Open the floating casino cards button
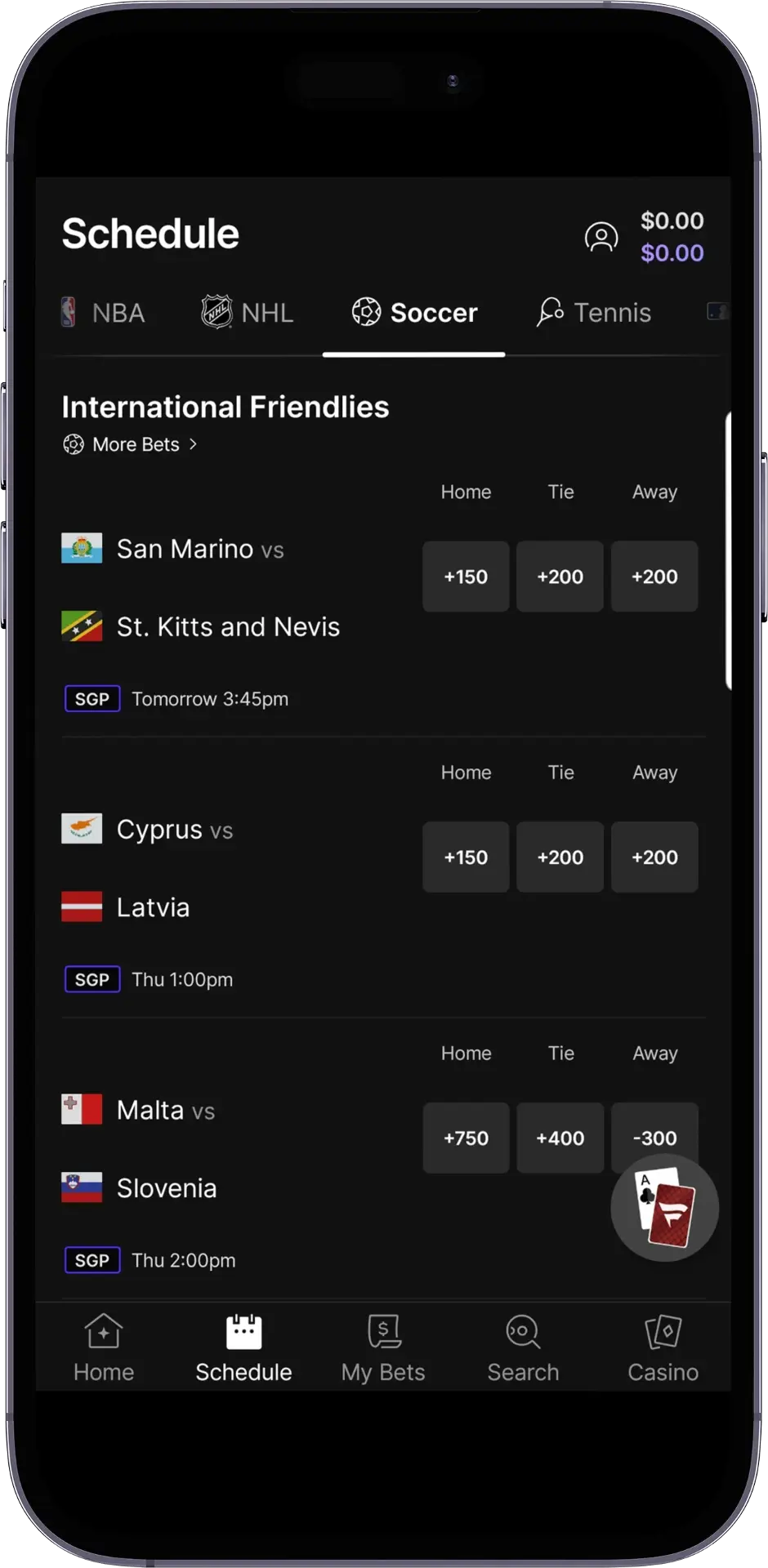Viewport: 768px width, 1568px height. pyautogui.click(x=664, y=1208)
